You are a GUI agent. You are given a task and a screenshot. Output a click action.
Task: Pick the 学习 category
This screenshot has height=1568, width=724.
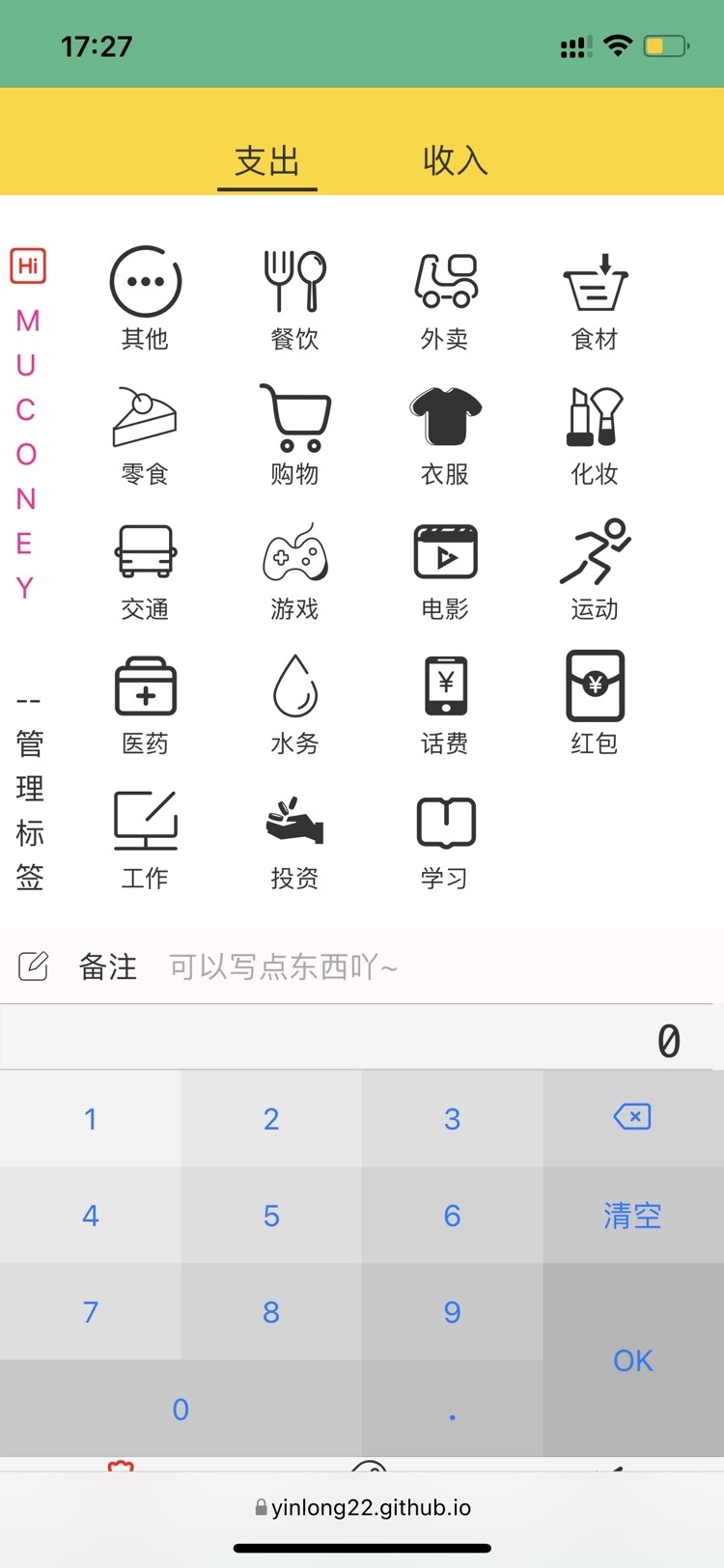coord(444,838)
